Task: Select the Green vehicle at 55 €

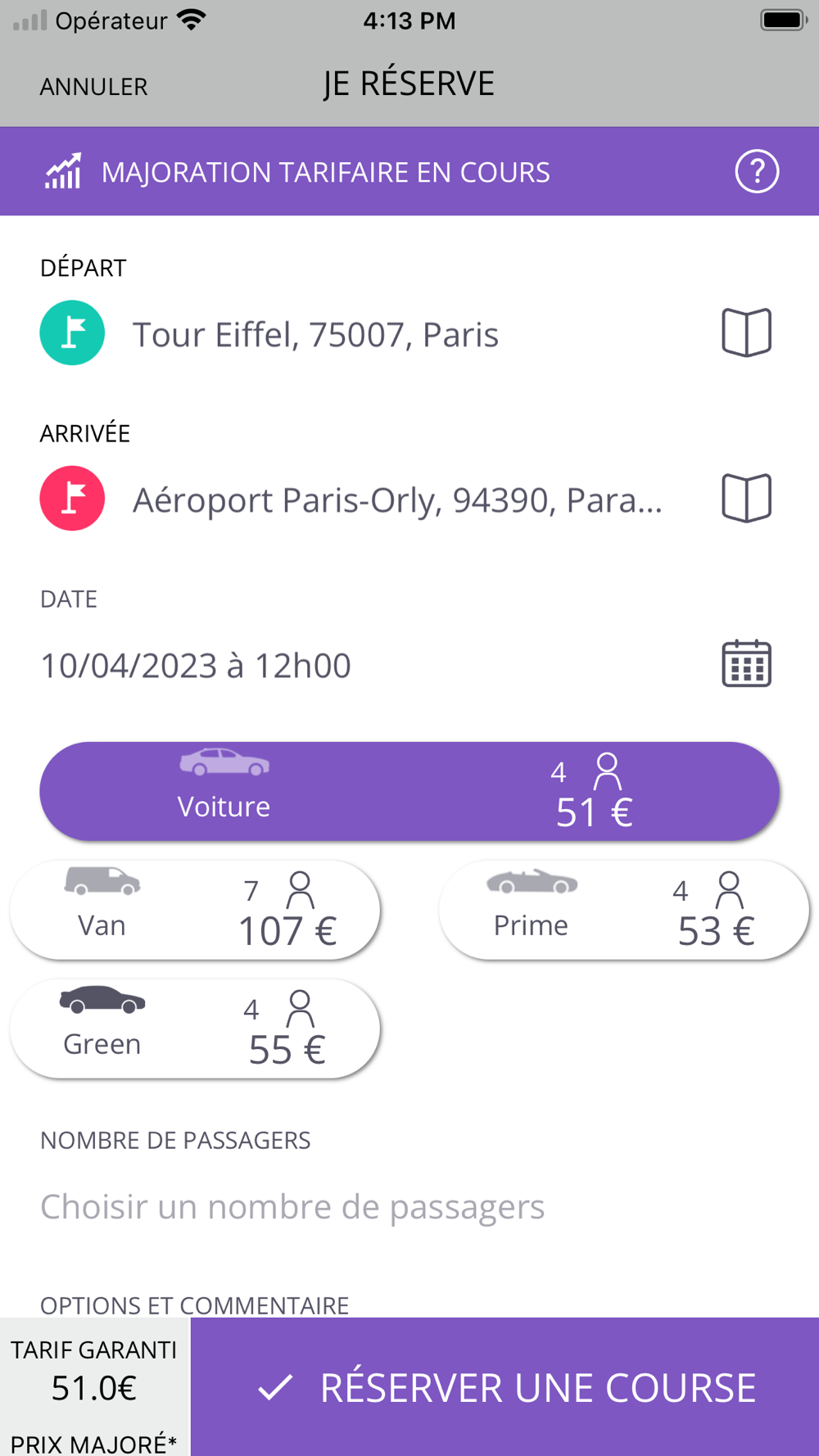Action: [195, 1029]
